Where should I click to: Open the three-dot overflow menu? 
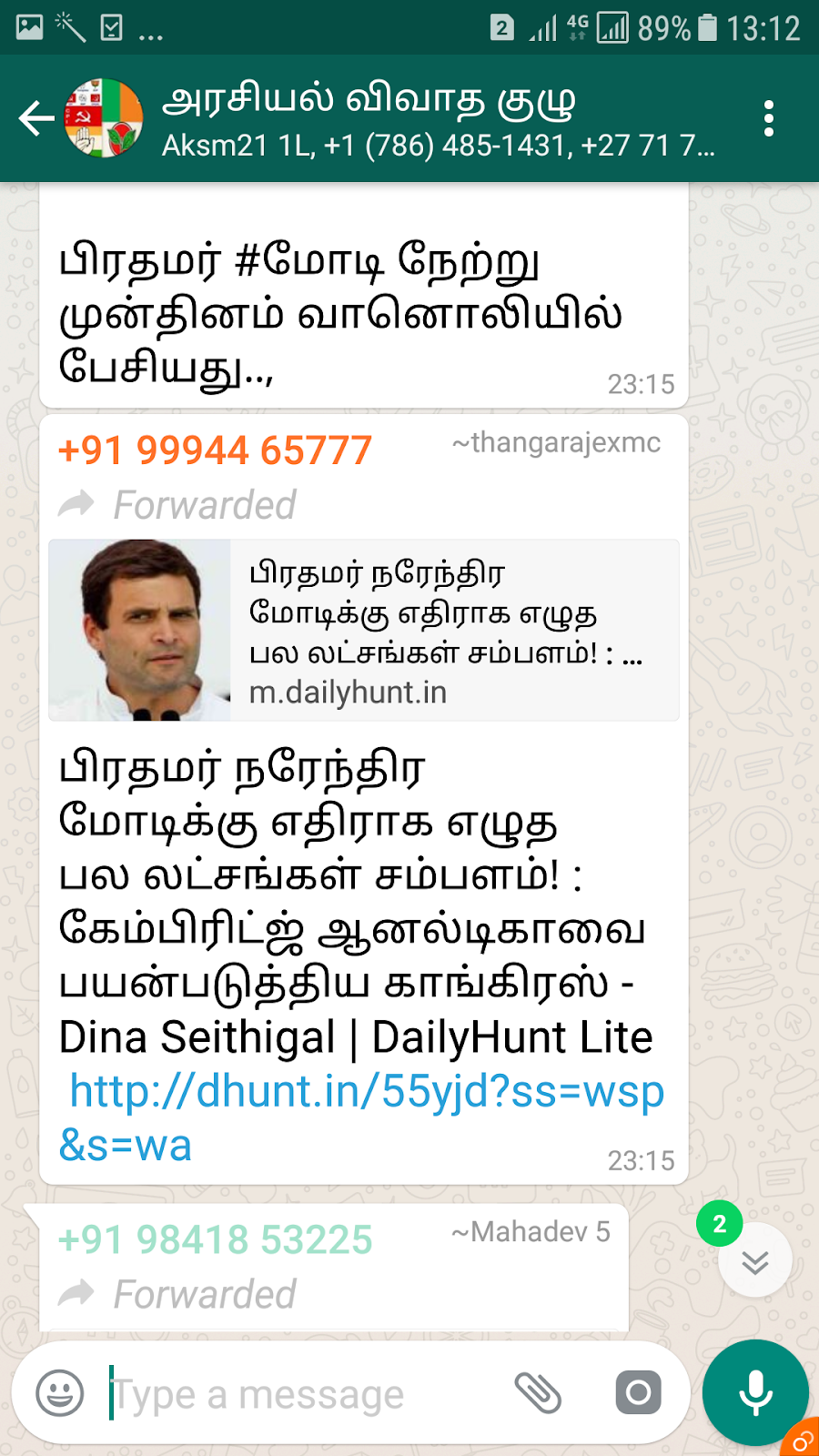[x=769, y=119]
